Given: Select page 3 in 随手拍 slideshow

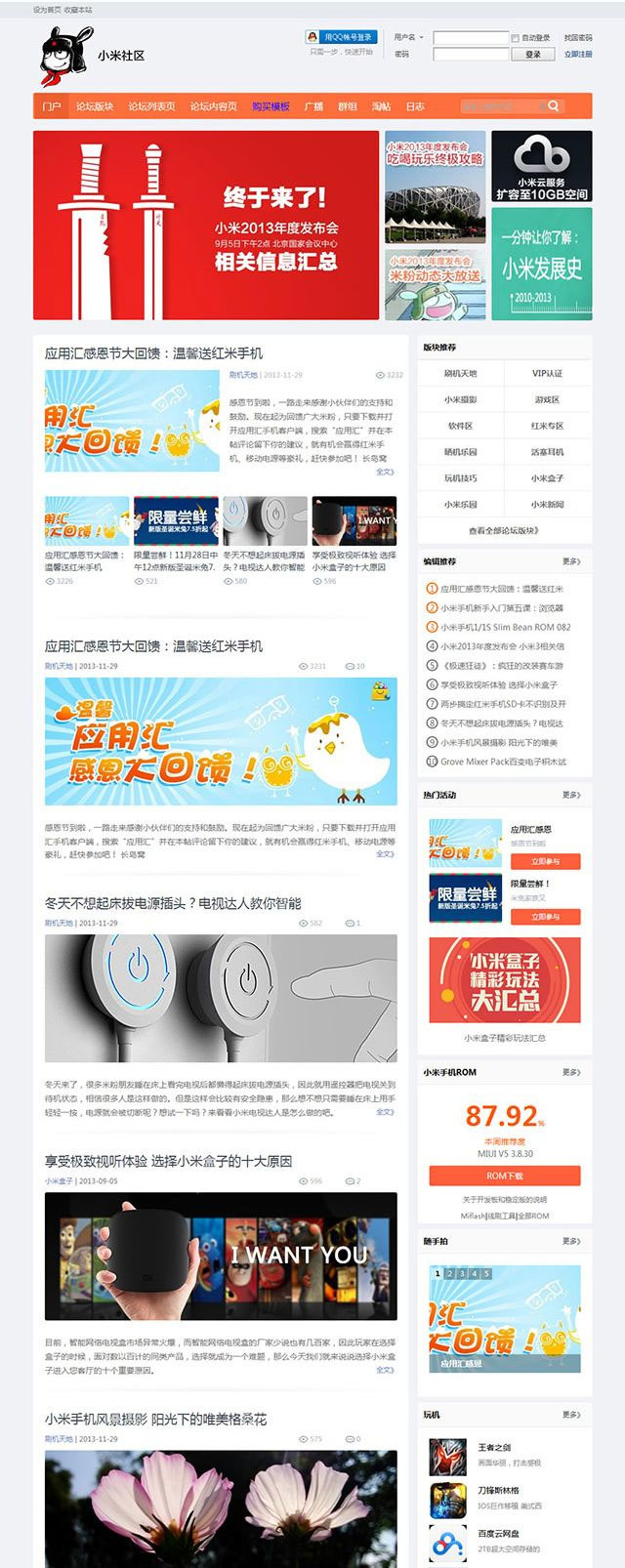Looking at the screenshot, I should (462, 1273).
